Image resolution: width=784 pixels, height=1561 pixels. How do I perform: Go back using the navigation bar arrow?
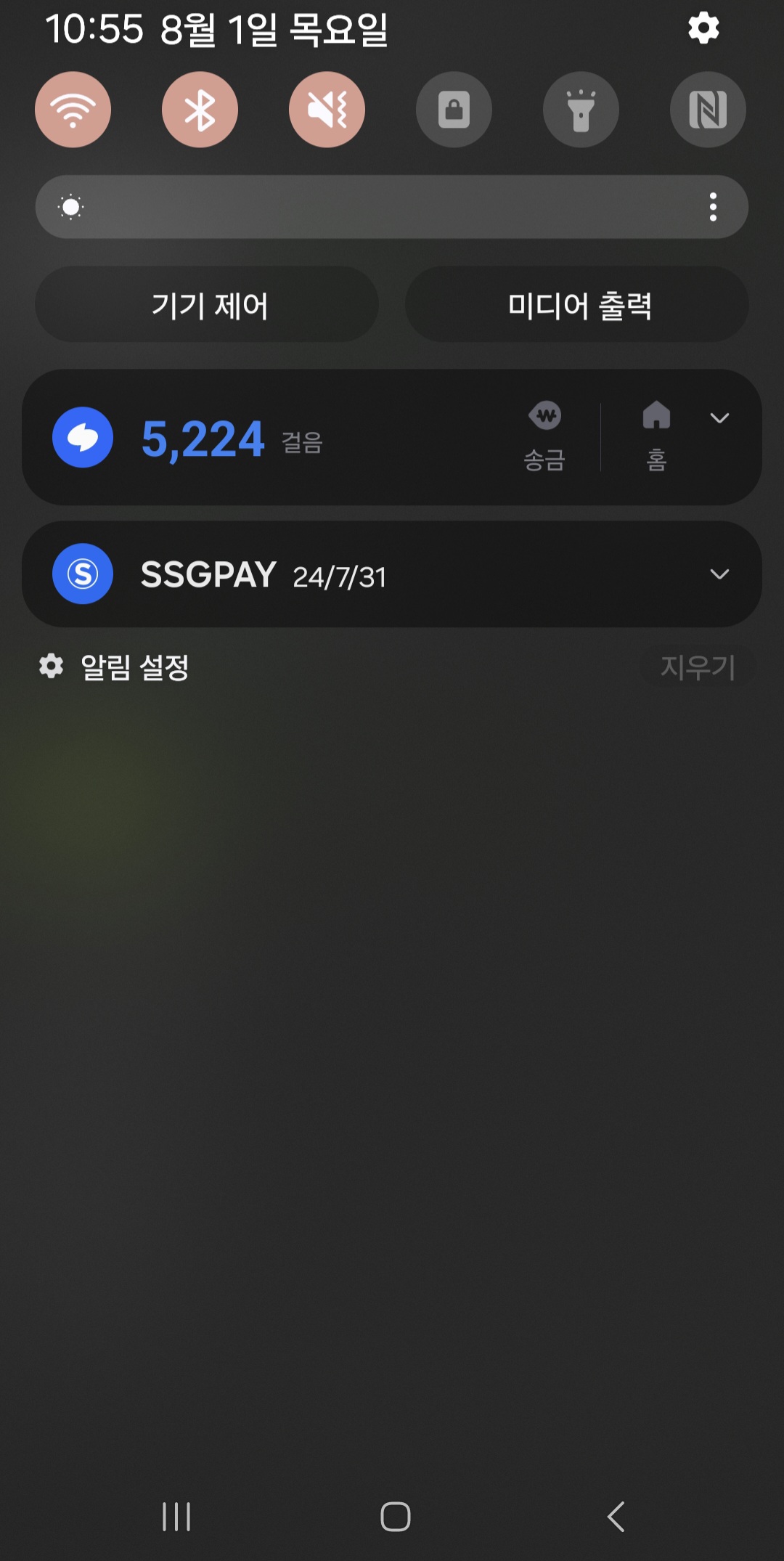pyautogui.click(x=616, y=1517)
